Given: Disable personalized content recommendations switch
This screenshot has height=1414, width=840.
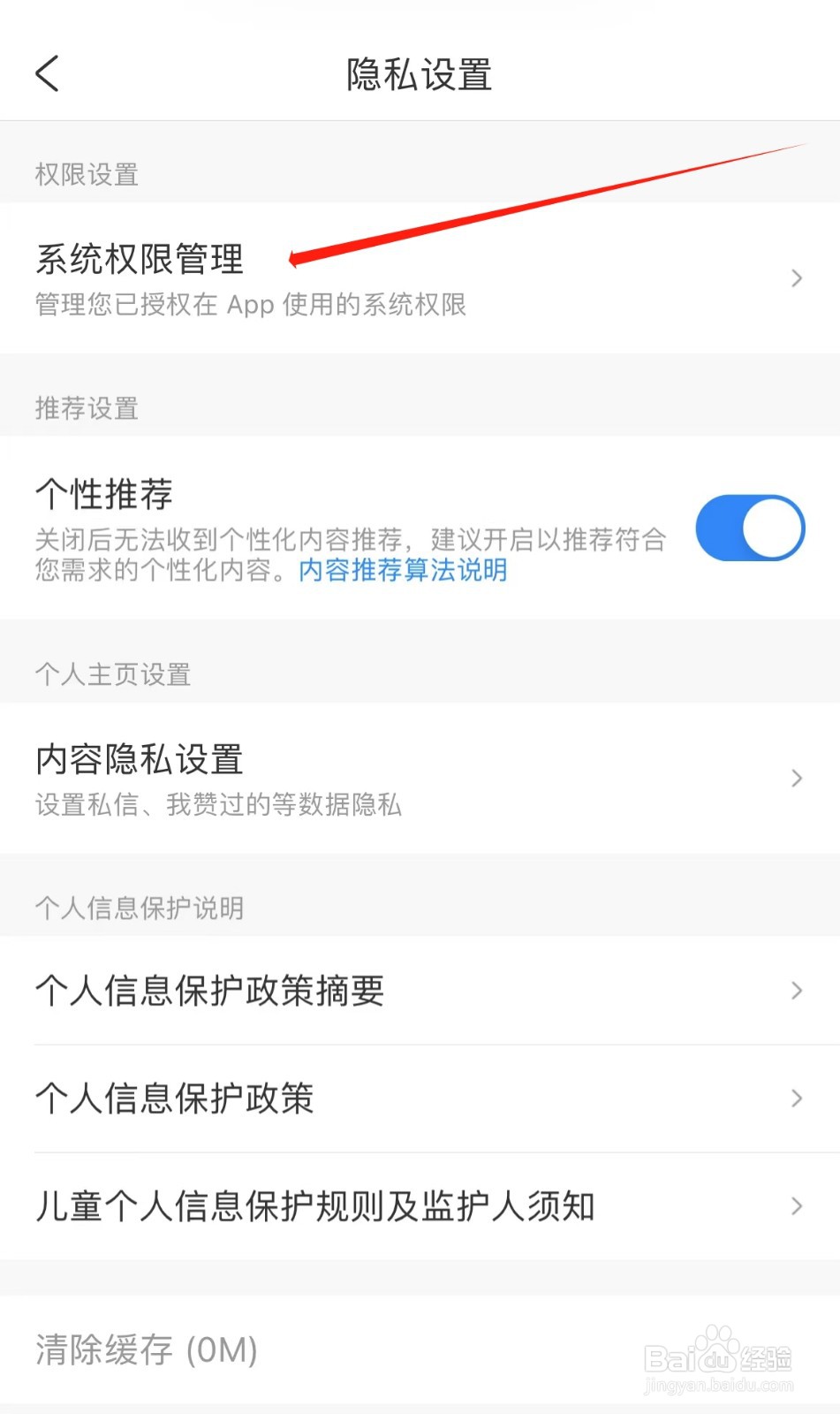Looking at the screenshot, I should point(750,528).
